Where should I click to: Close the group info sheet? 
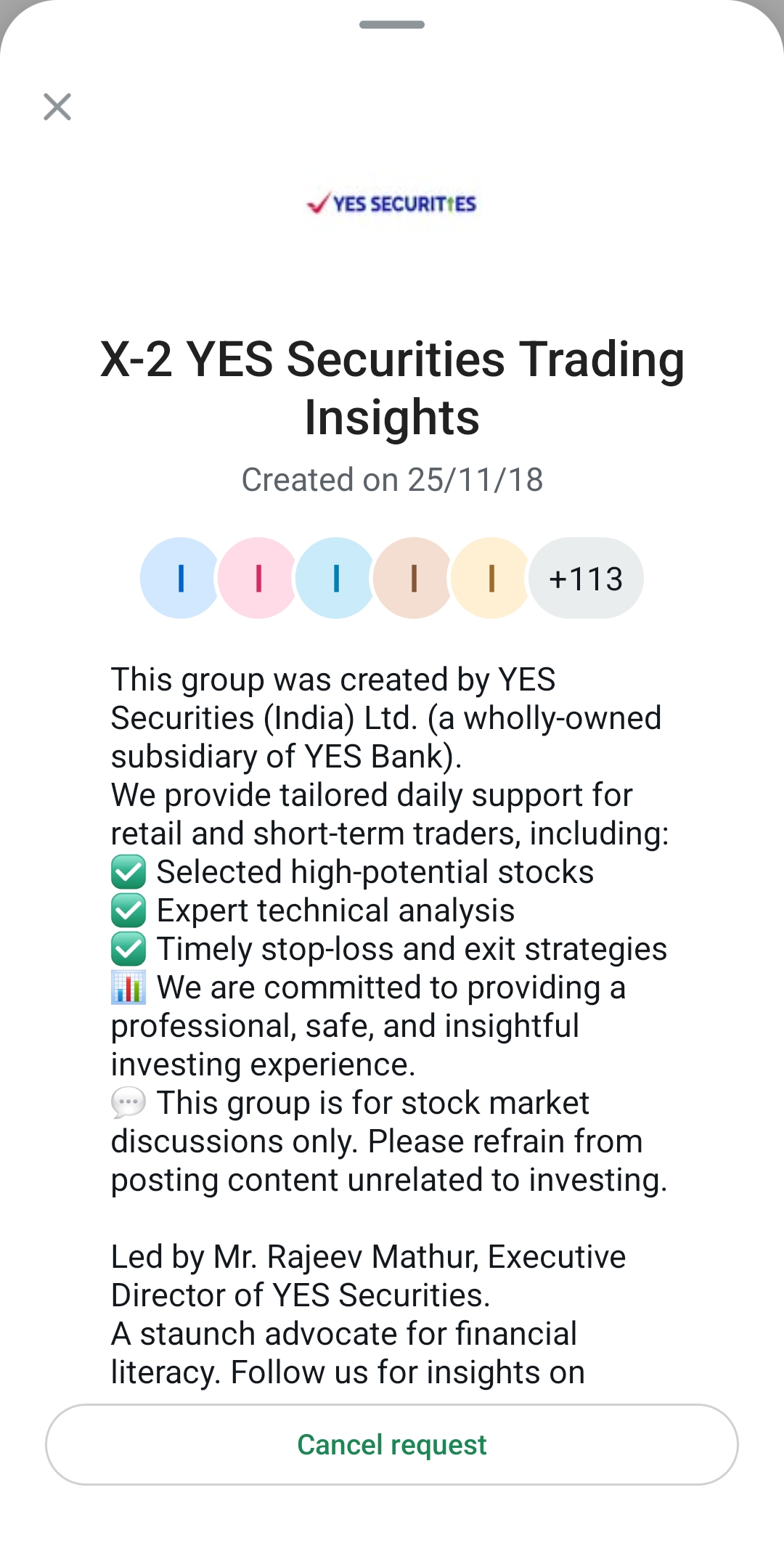57,107
